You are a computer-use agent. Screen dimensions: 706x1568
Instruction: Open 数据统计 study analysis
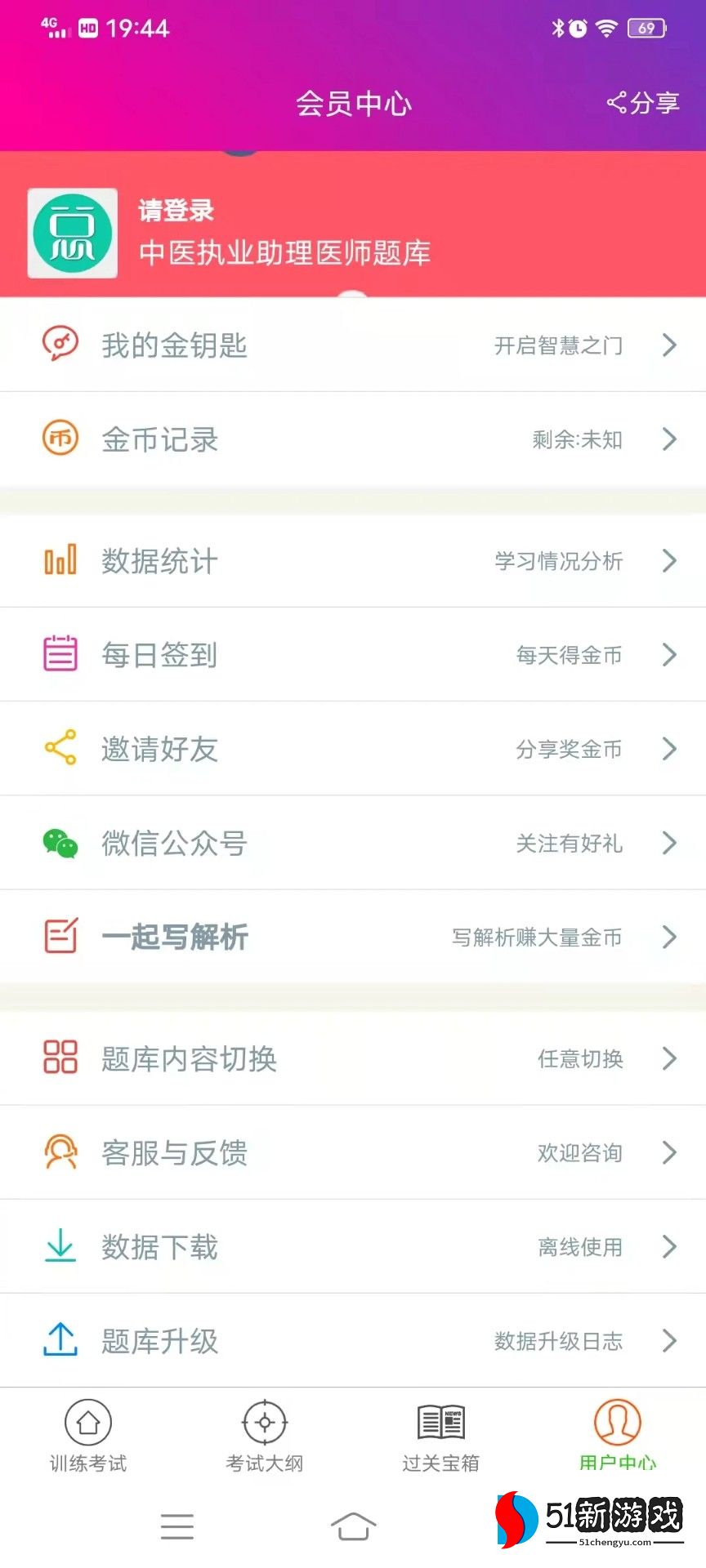click(x=353, y=561)
